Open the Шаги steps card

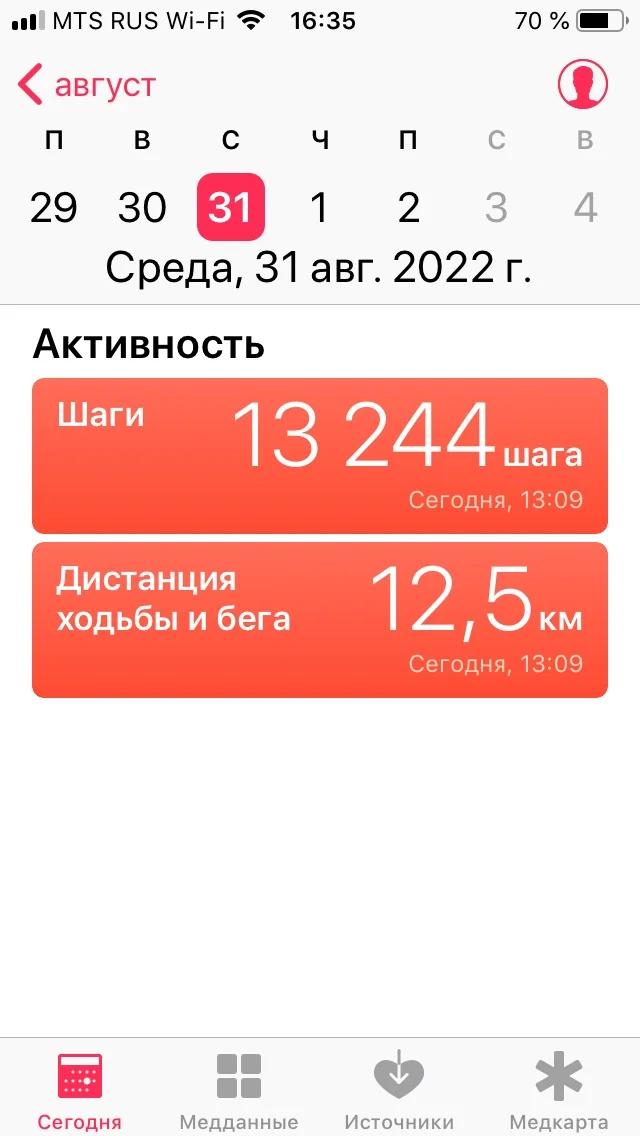320,456
